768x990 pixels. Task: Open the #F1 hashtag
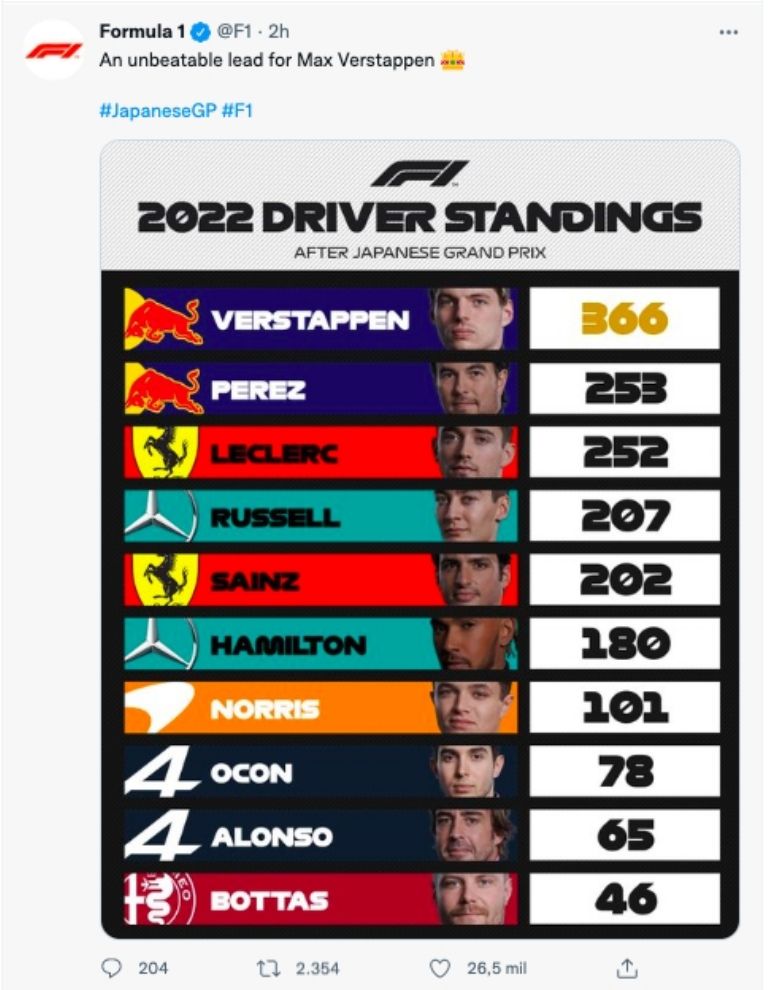point(236,111)
